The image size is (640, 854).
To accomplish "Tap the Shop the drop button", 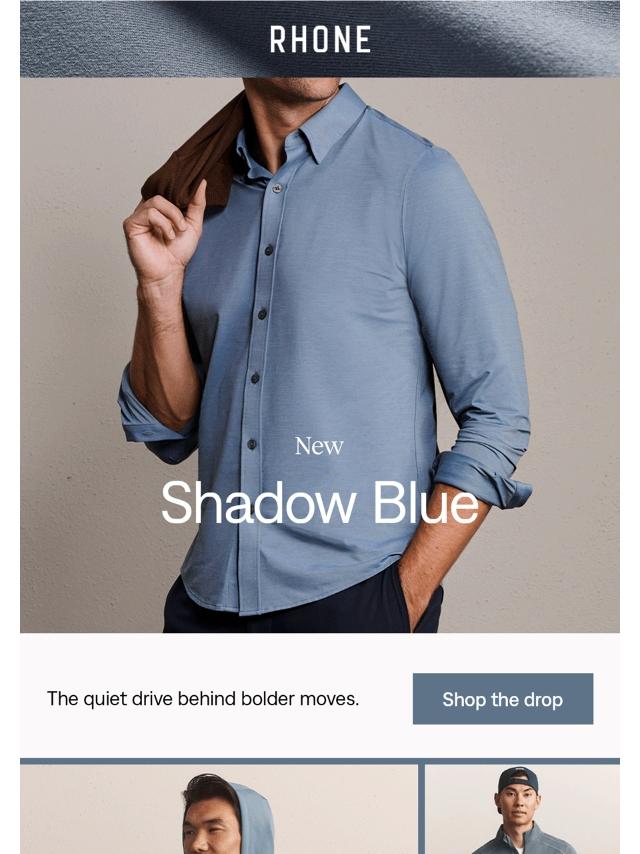I will [503, 699].
